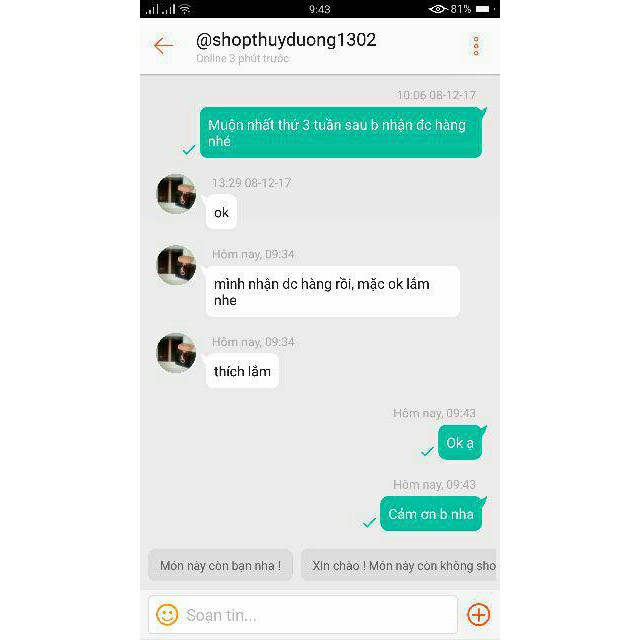This screenshot has width=640, height=640.
Task: Send quick reply "Món này còn bạn nha !"
Action: (x=220, y=566)
